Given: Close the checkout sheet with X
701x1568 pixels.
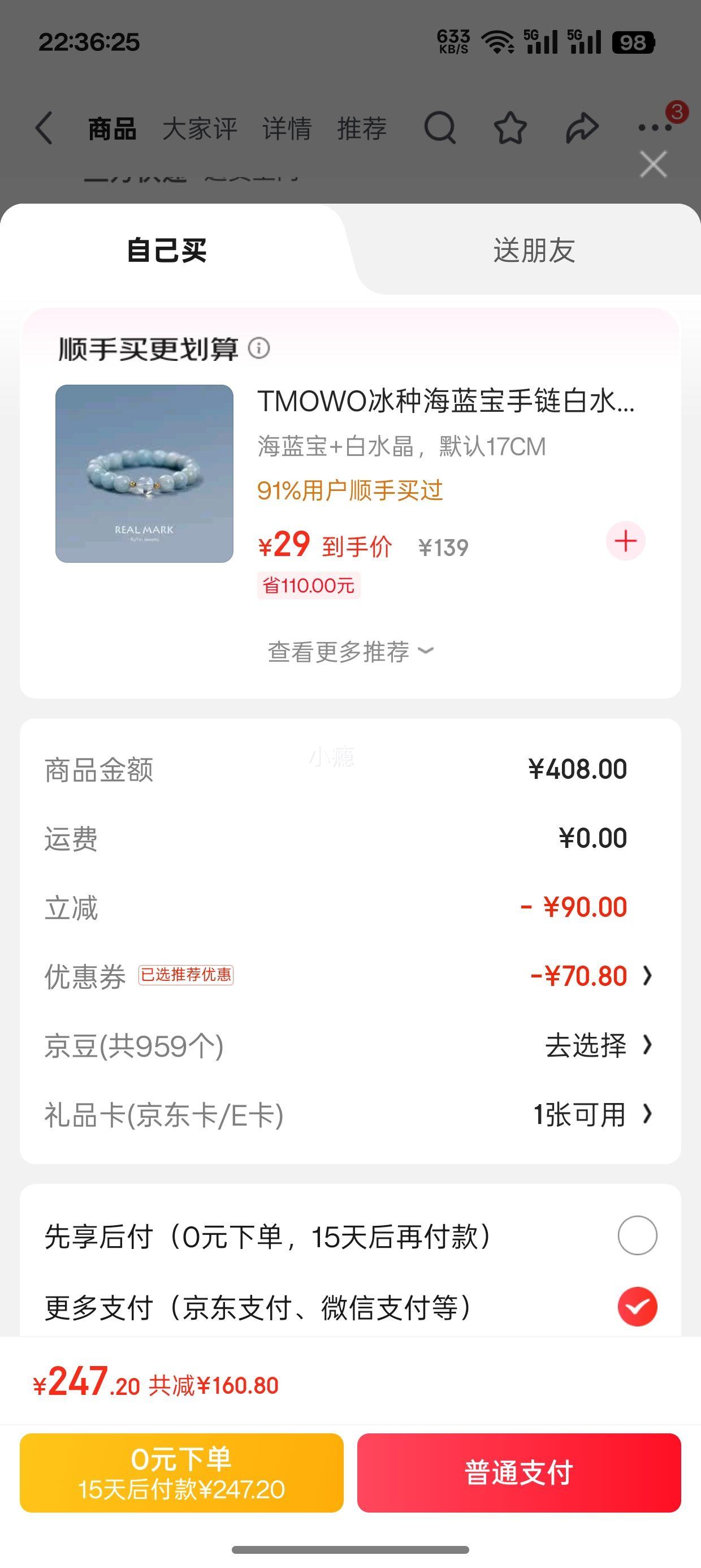Looking at the screenshot, I should (x=653, y=165).
